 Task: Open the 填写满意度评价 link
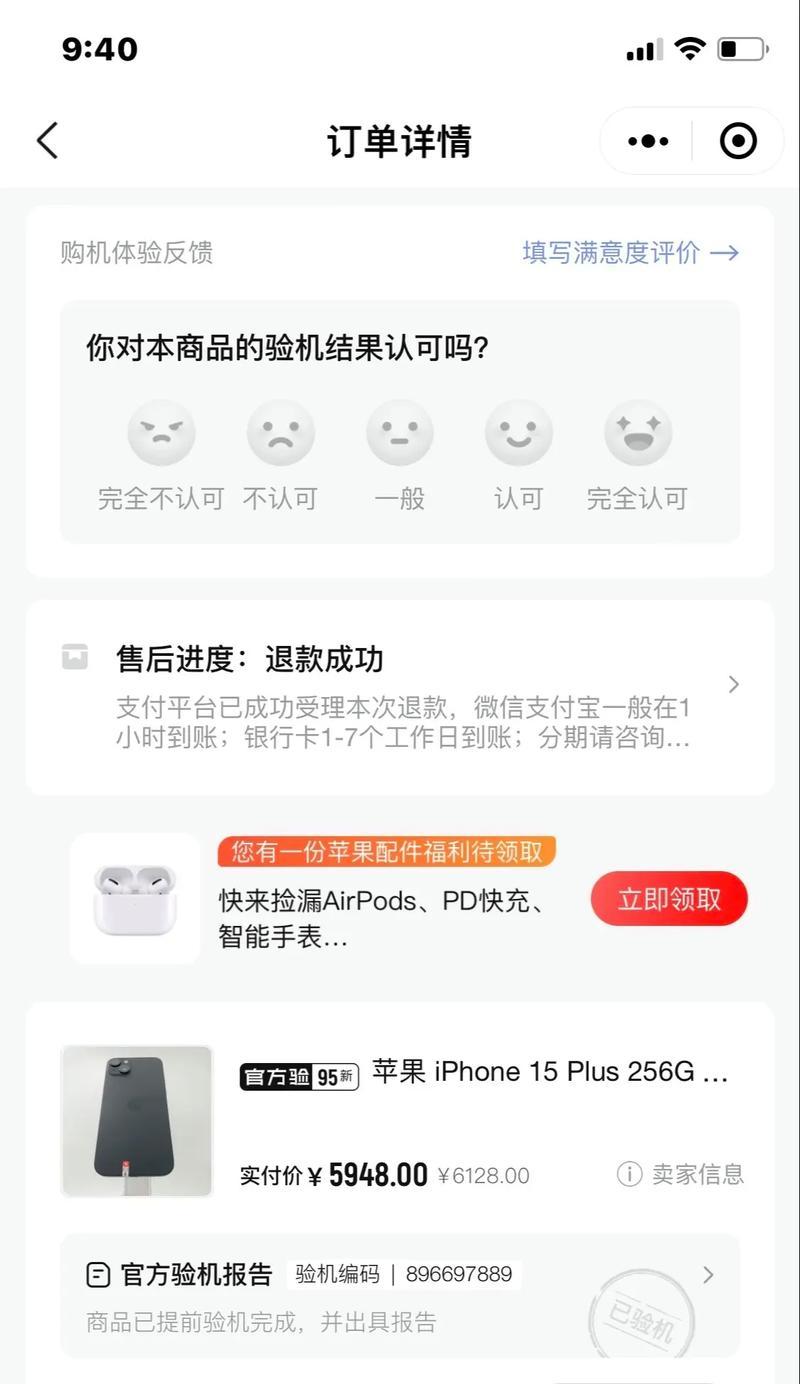pos(630,253)
